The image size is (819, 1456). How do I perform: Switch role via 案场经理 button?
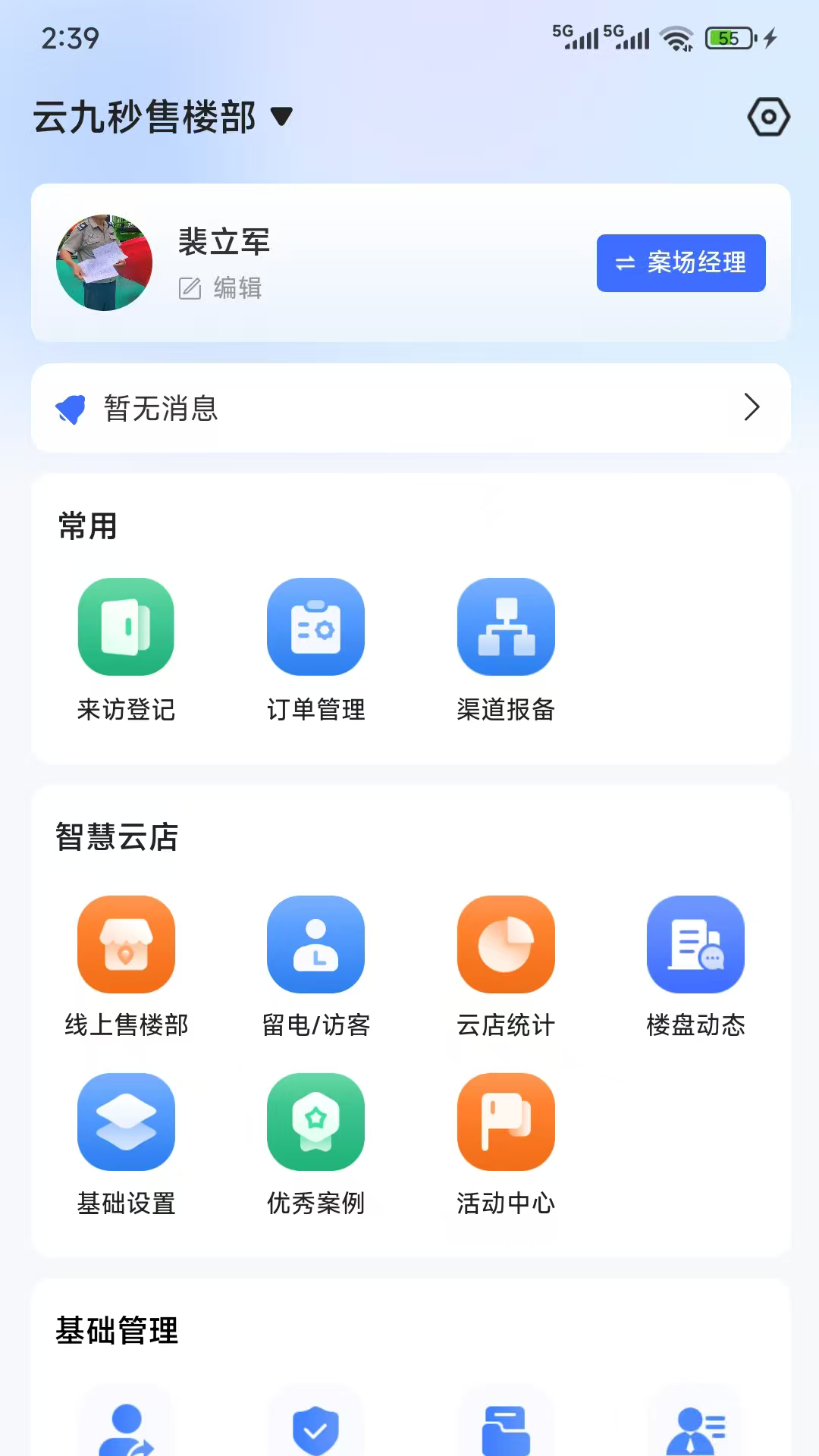tap(680, 263)
